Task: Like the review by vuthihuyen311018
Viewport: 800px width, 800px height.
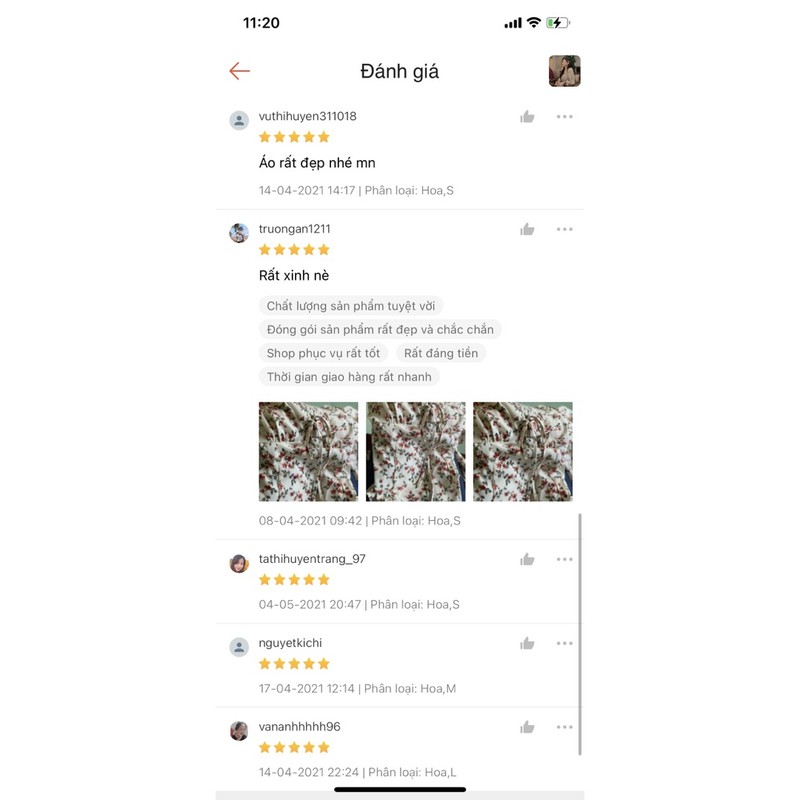Action: 527,117
